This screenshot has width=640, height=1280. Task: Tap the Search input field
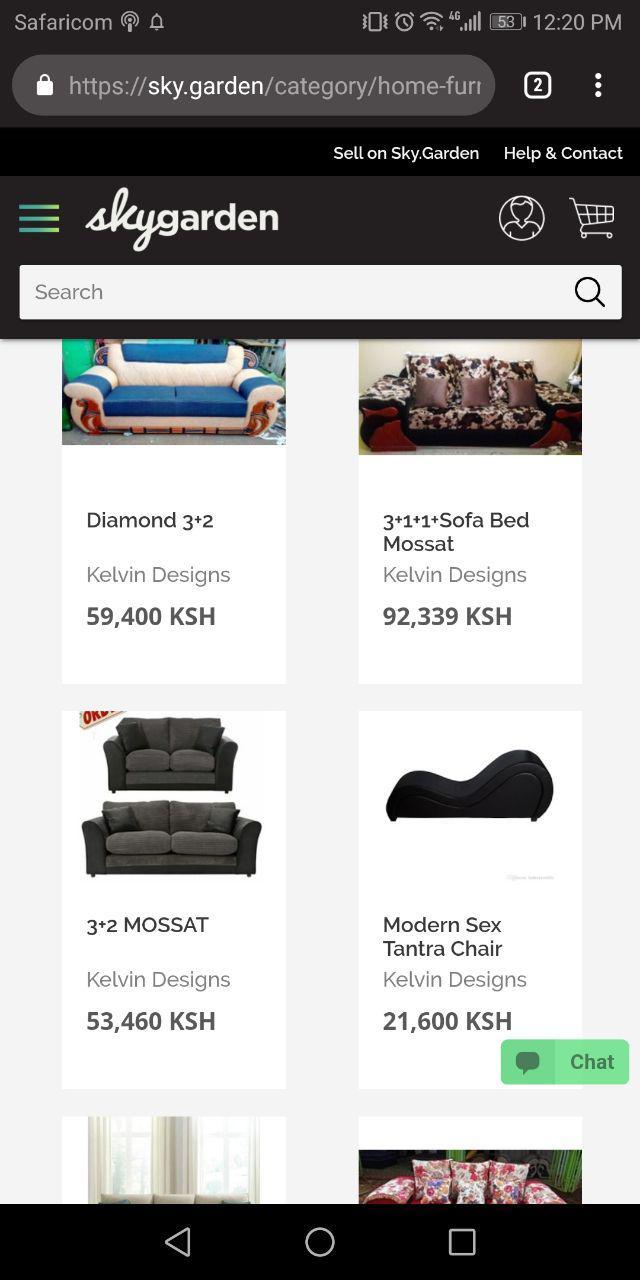pyautogui.click(x=295, y=292)
